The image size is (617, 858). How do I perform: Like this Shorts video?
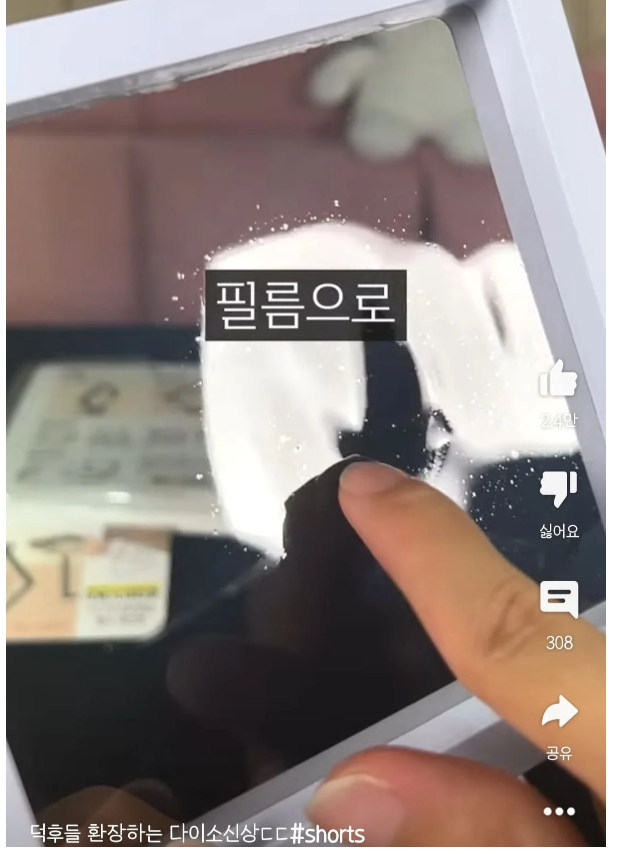(558, 381)
